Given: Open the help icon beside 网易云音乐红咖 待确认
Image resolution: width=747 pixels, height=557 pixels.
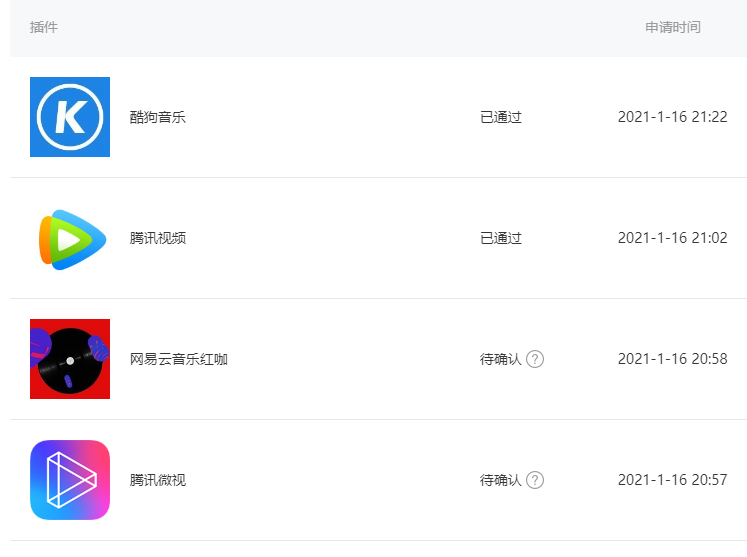Looking at the screenshot, I should [x=535, y=359].
